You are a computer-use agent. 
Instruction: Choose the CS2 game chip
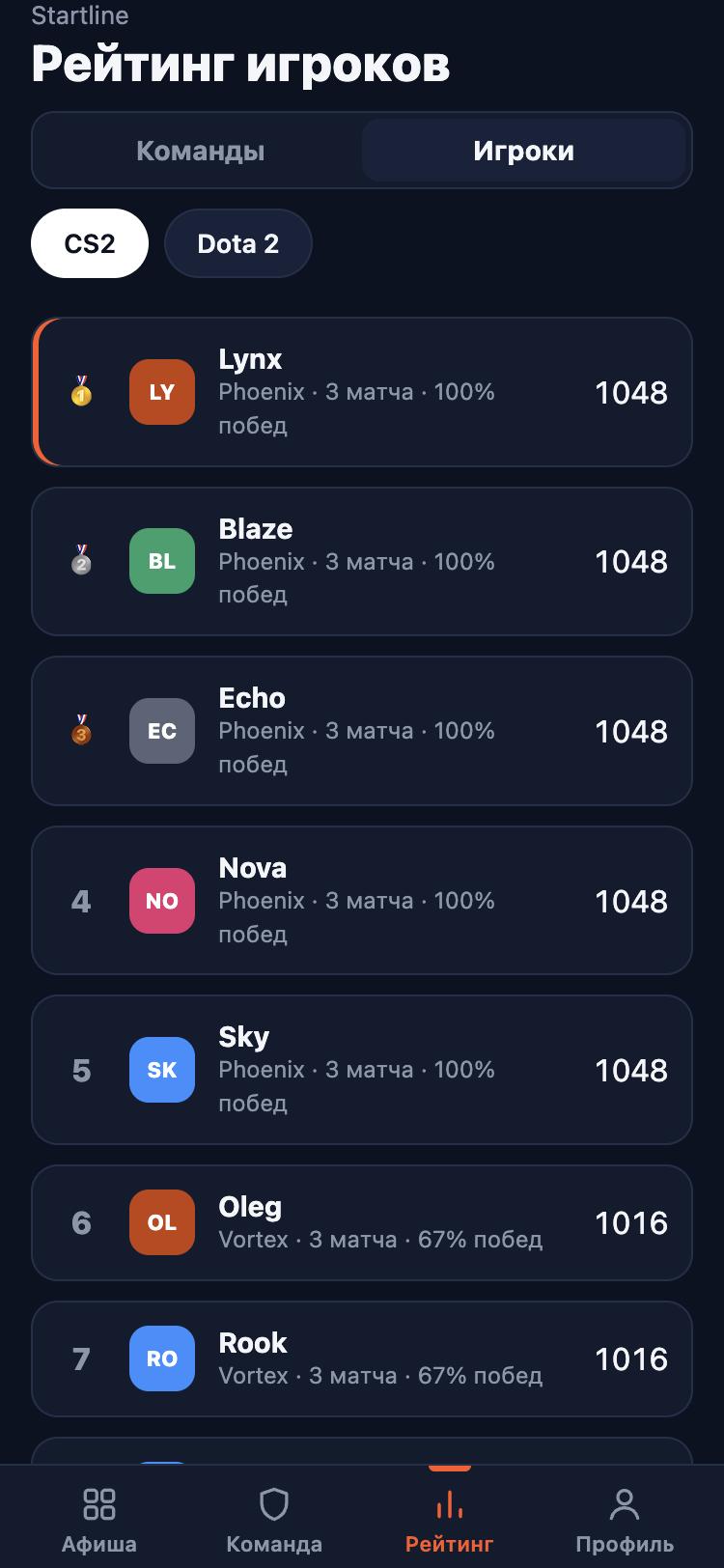pyautogui.click(x=90, y=243)
